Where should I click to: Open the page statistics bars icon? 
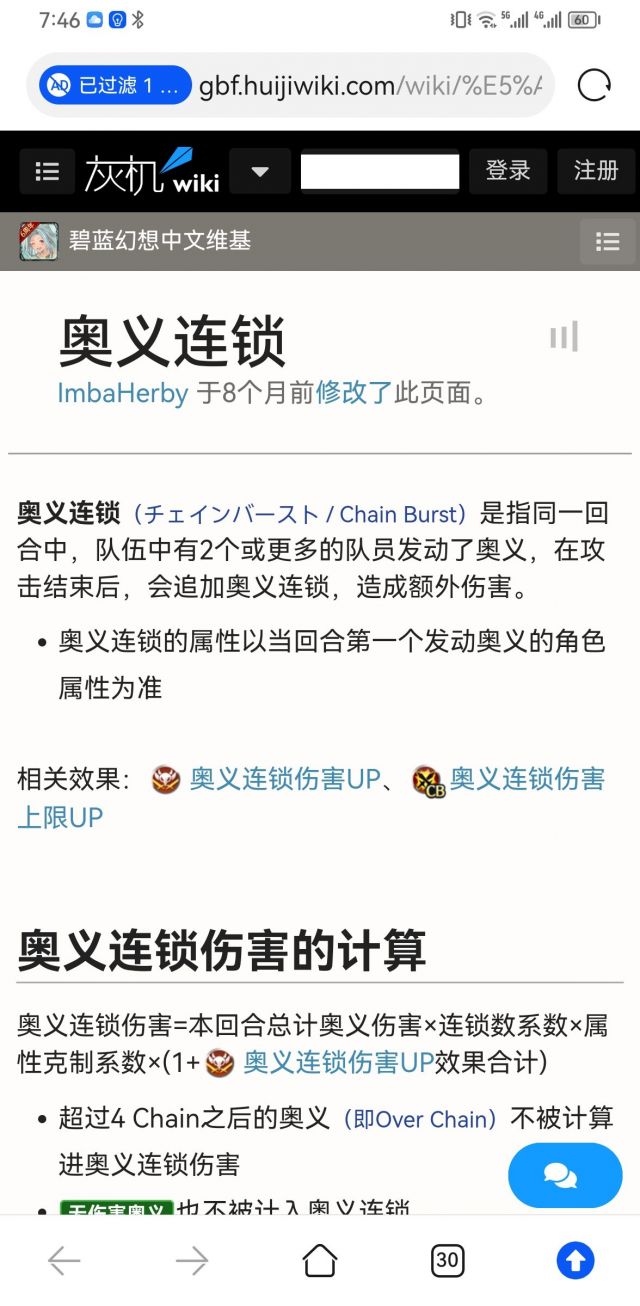coord(564,337)
